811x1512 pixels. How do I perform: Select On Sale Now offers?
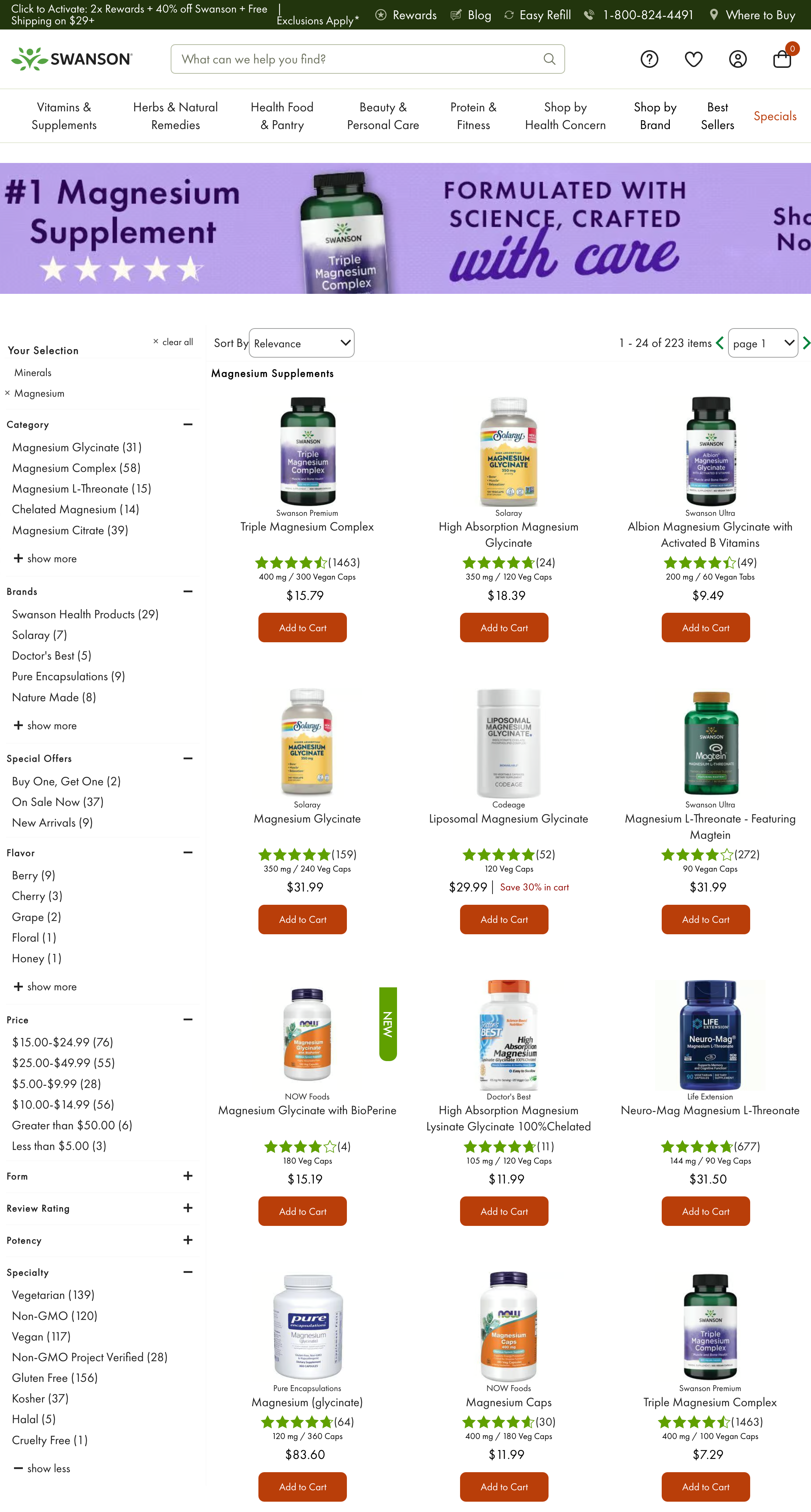point(58,802)
